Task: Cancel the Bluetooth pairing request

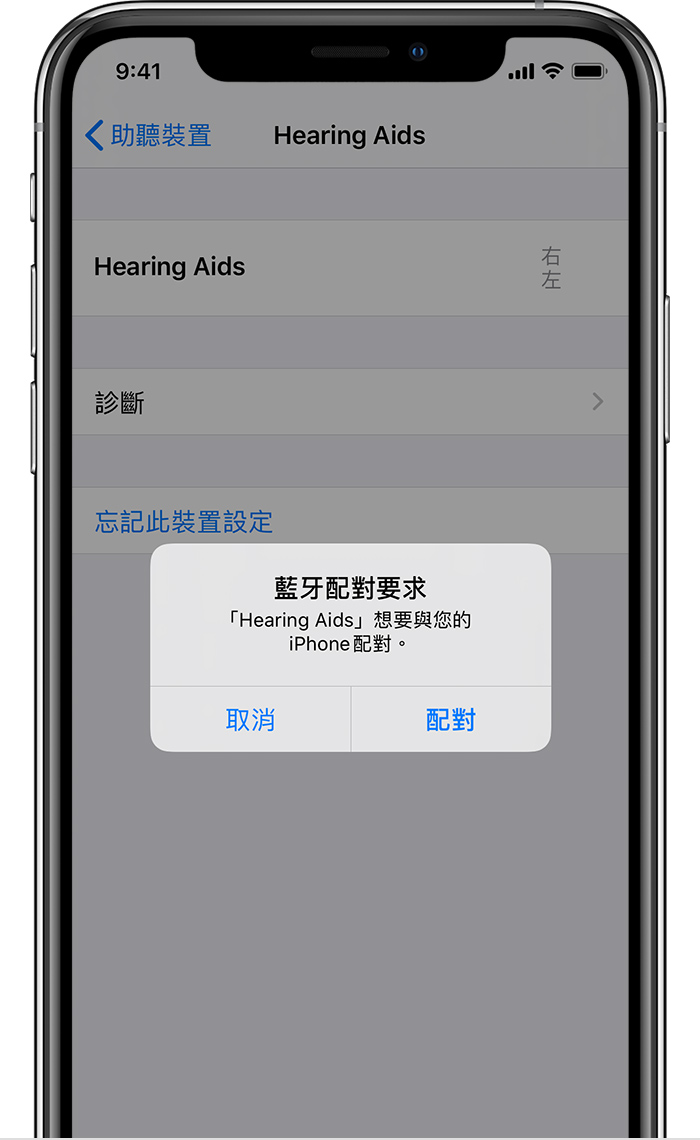Action: click(250, 720)
